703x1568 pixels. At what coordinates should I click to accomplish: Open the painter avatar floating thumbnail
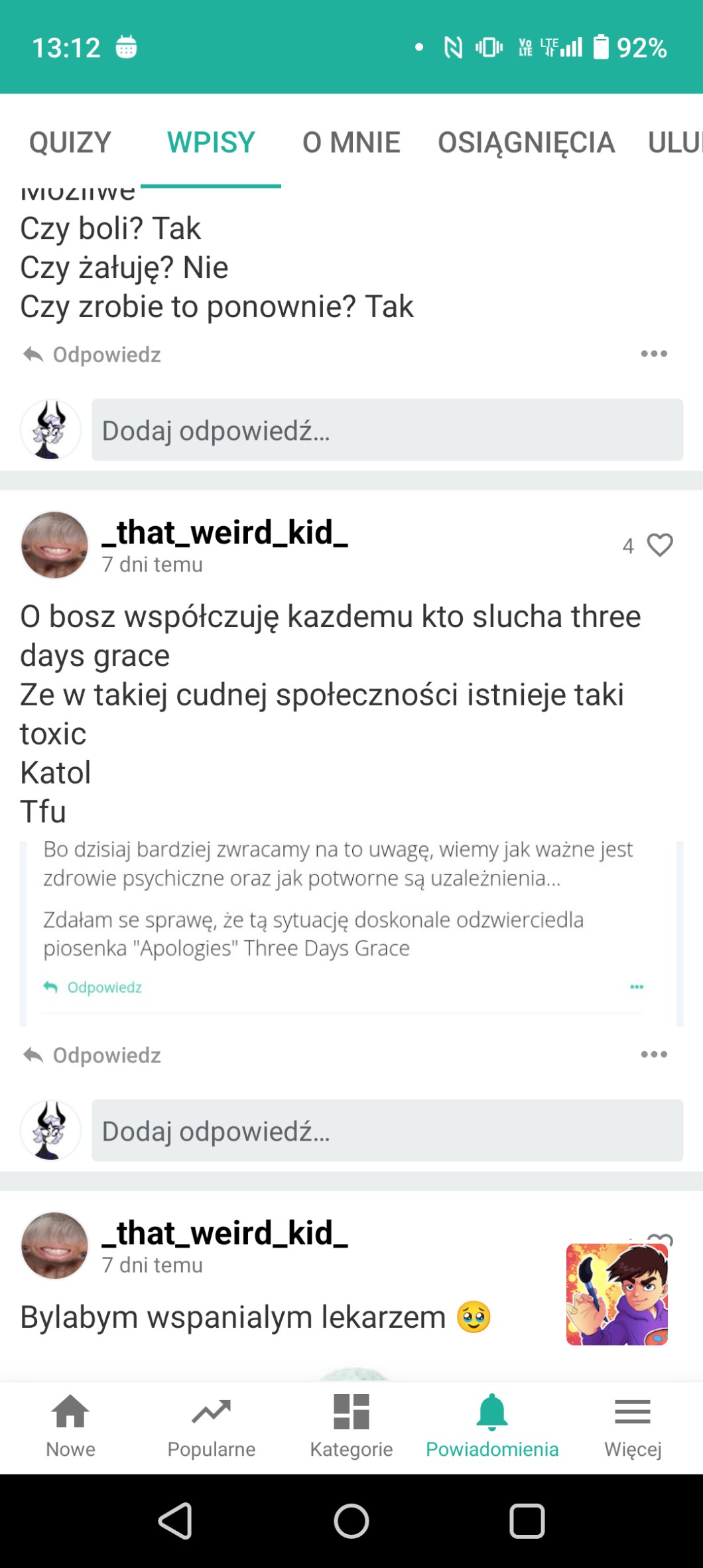pos(616,1294)
